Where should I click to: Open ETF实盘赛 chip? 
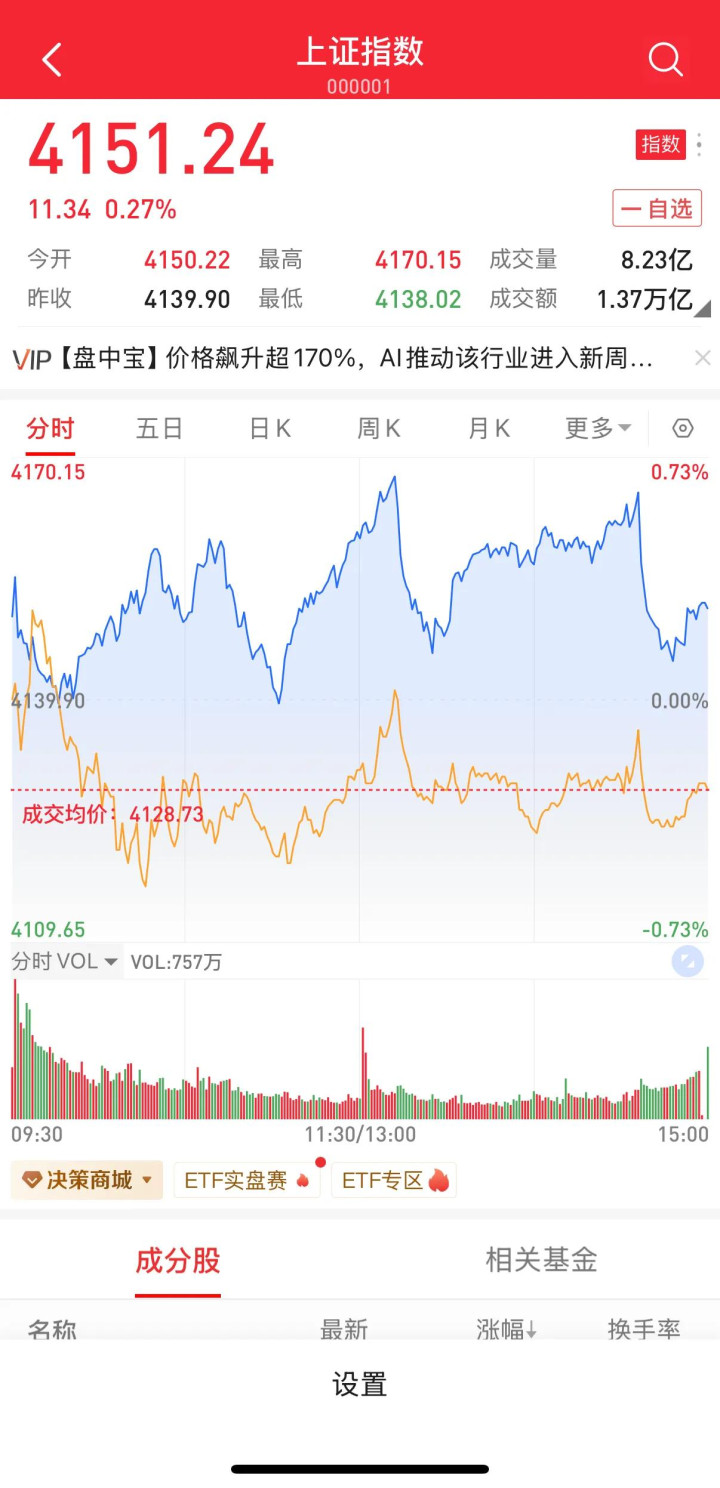(x=247, y=1181)
